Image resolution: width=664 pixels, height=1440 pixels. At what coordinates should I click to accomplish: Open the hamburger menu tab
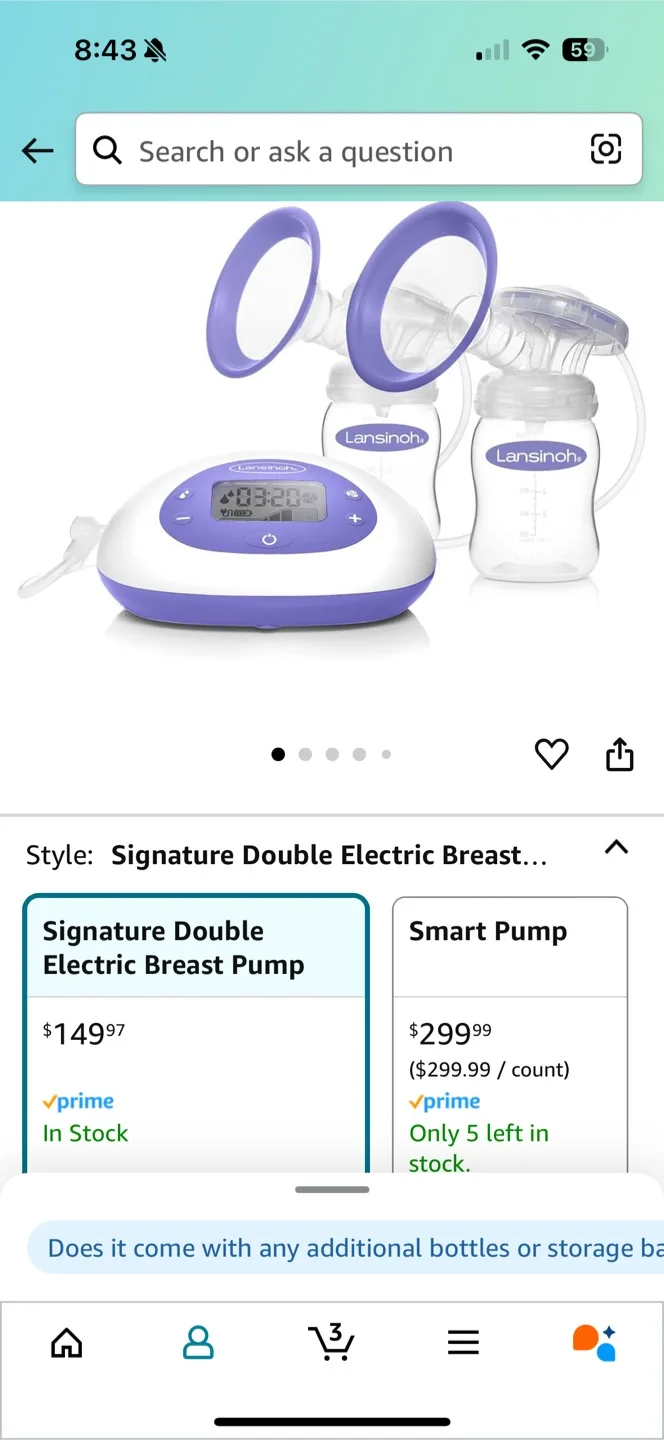coord(463,1342)
